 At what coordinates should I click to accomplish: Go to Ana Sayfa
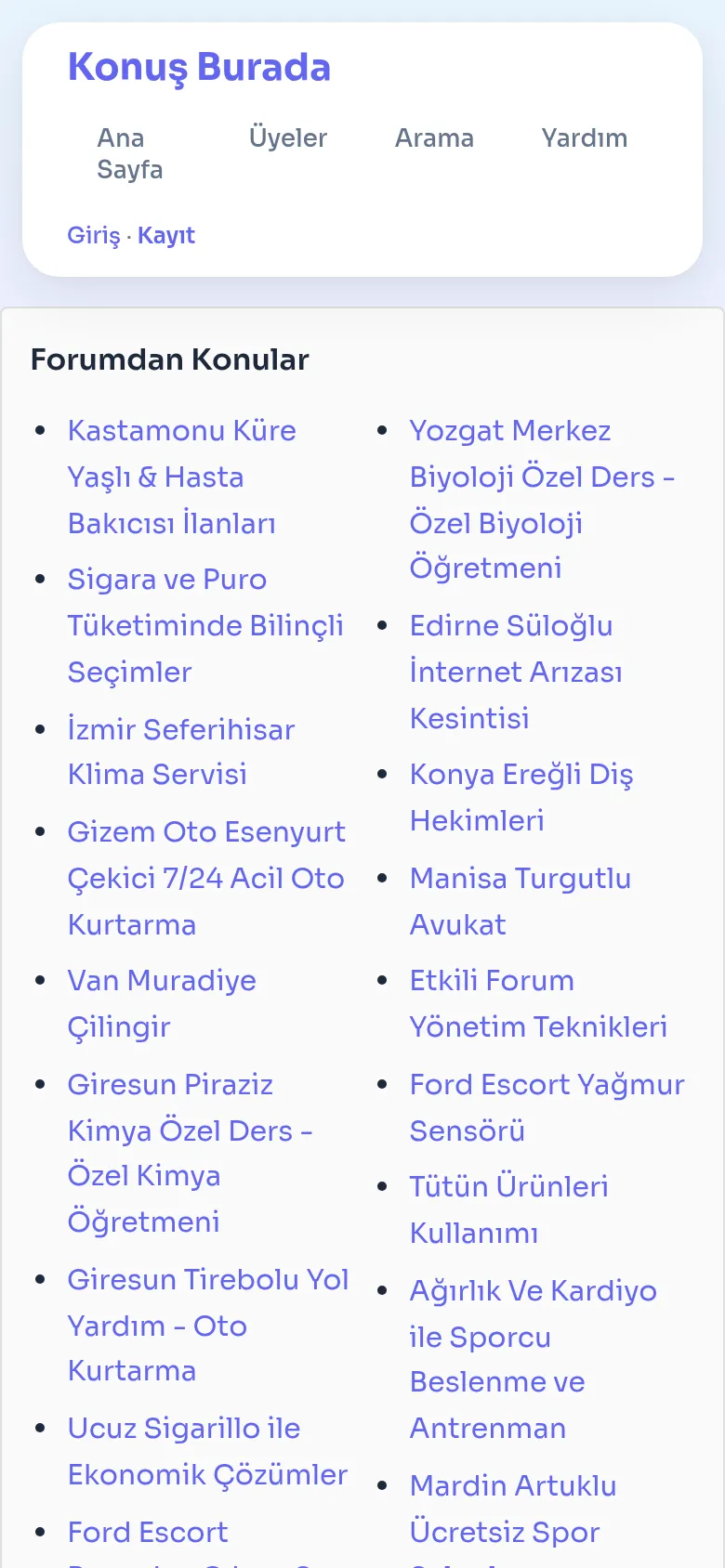[130, 153]
